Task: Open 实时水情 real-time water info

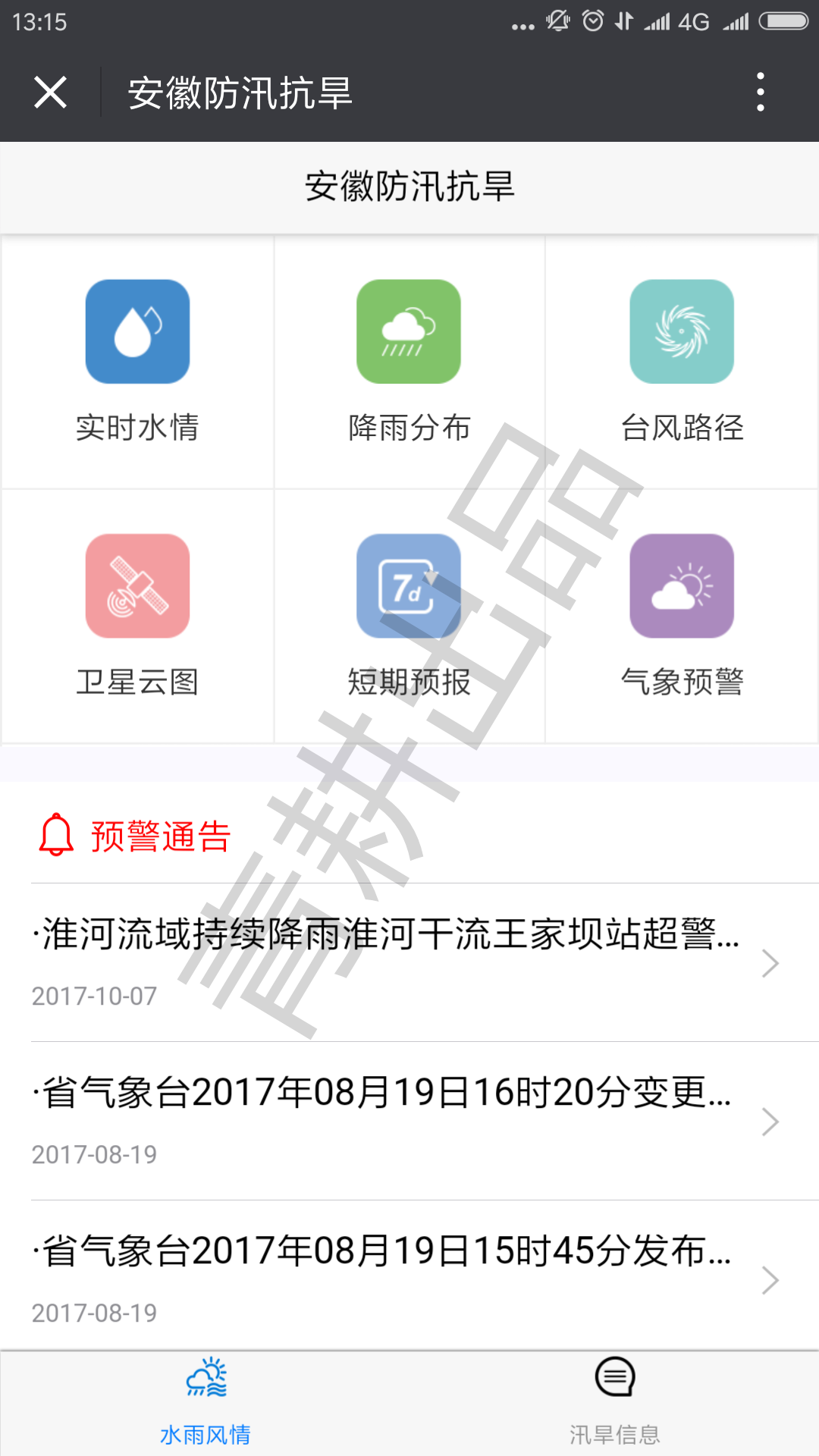Action: coord(137,362)
